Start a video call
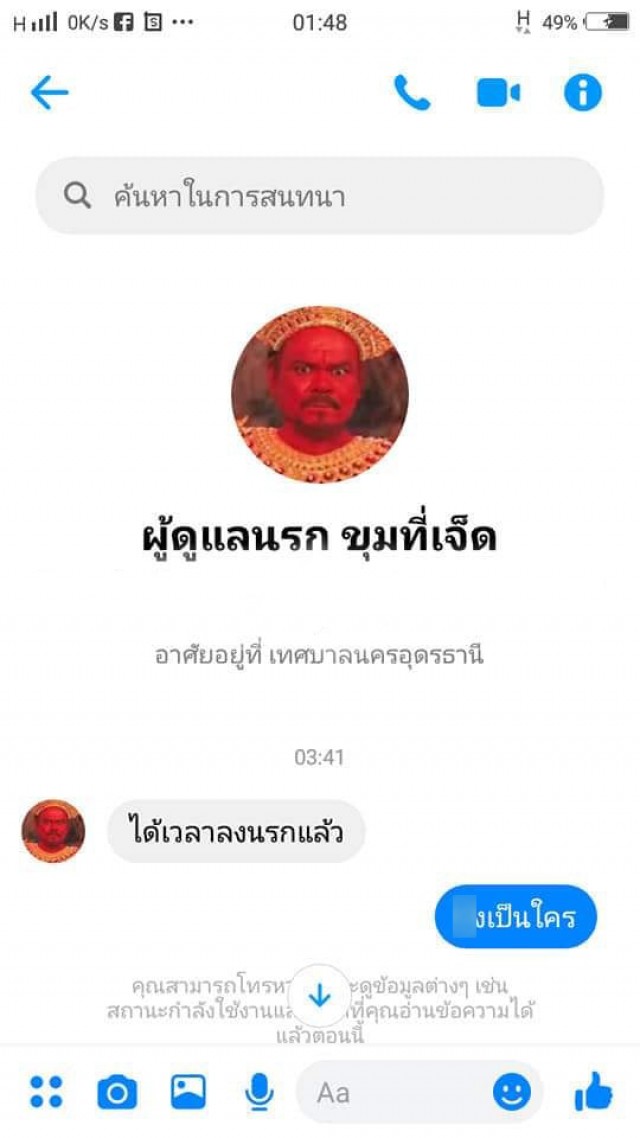 click(x=498, y=93)
